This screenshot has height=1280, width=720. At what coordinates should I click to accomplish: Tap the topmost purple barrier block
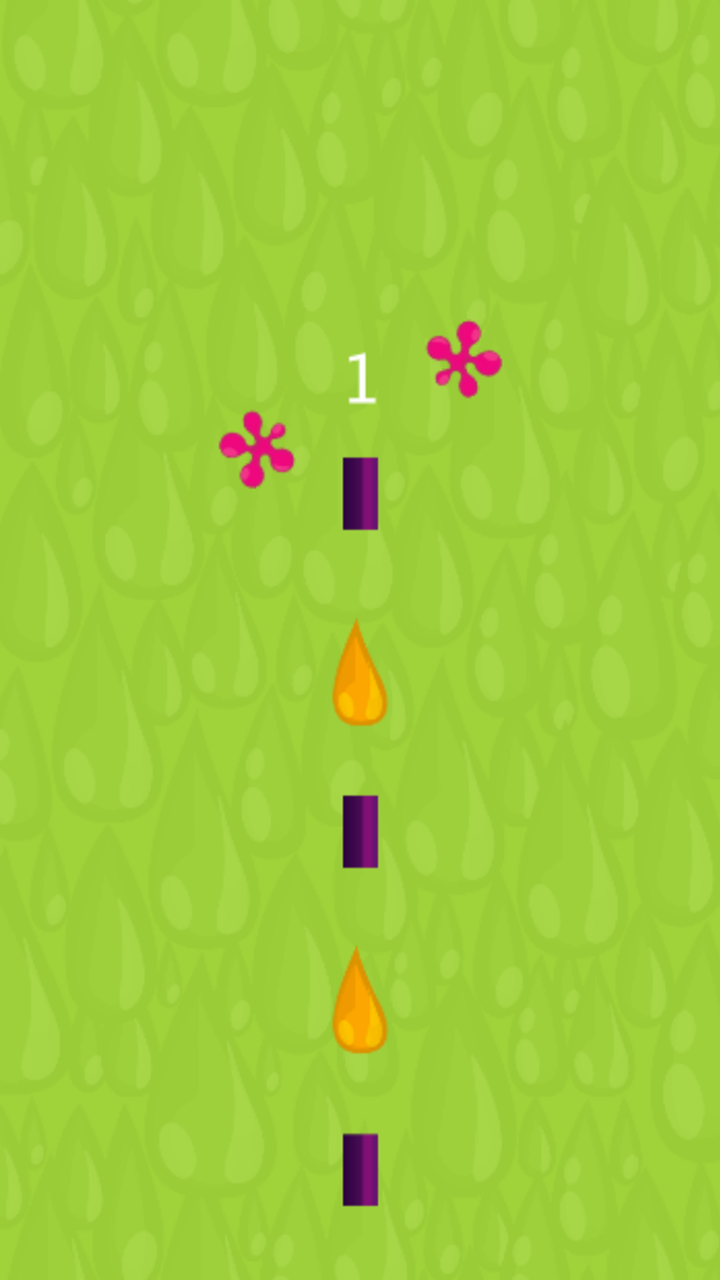tap(362, 493)
